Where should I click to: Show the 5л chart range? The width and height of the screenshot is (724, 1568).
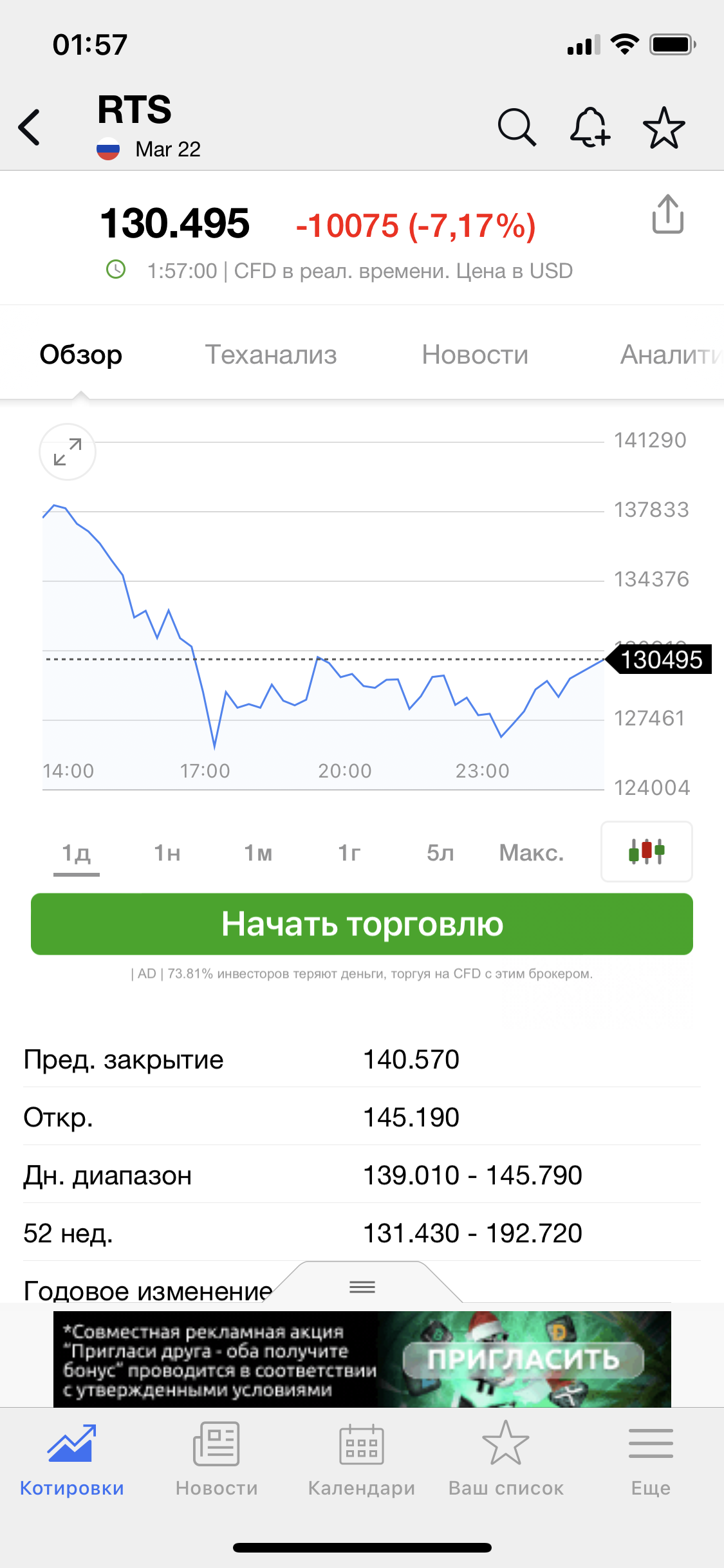click(440, 853)
